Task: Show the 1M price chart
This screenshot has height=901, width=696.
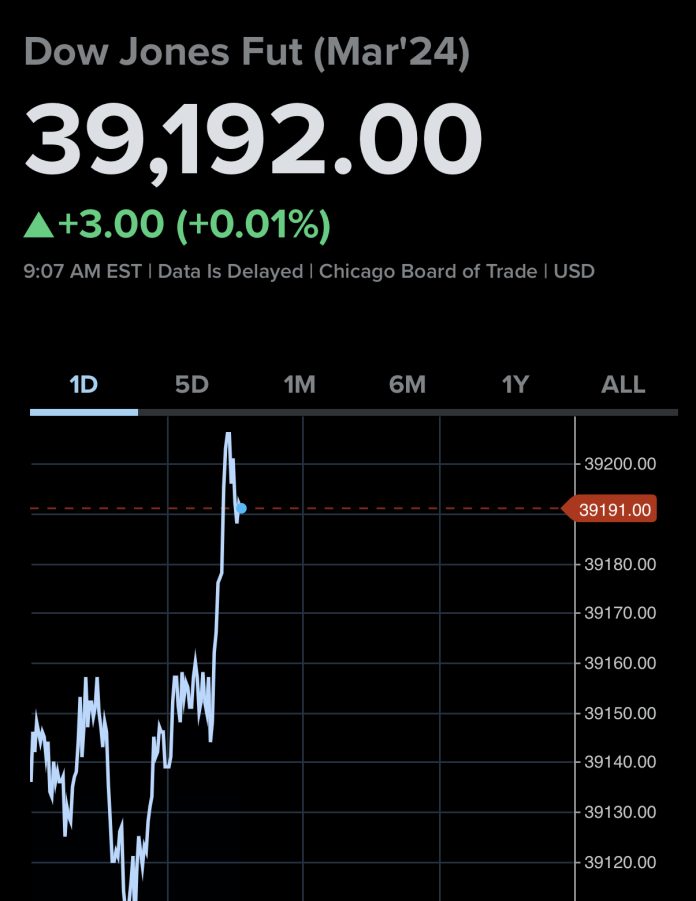Action: tap(299, 385)
